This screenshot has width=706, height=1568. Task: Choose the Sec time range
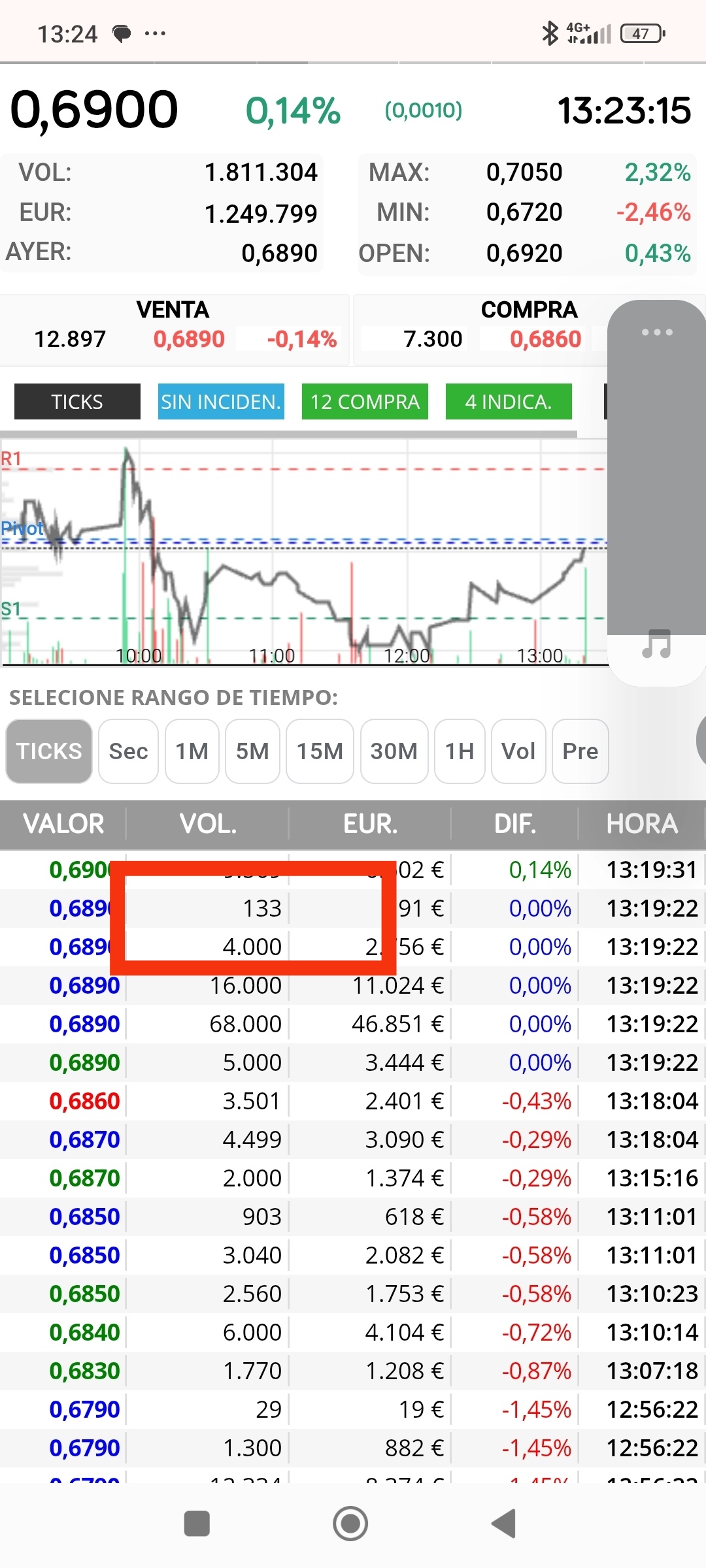[128, 751]
